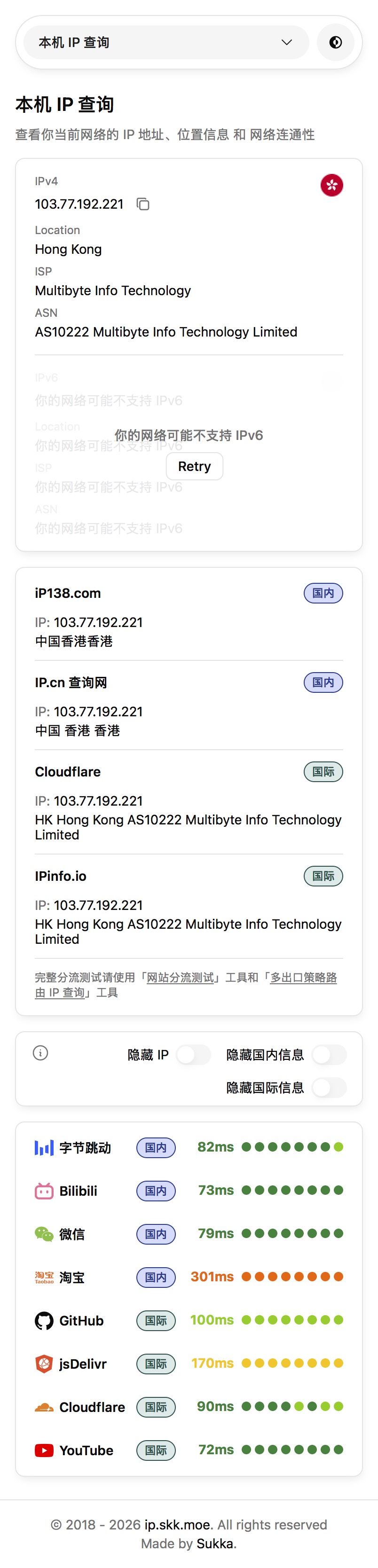Open the 本机 IP 查询 dropdown
This screenshot has width=378, height=1568.
[165, 42]
